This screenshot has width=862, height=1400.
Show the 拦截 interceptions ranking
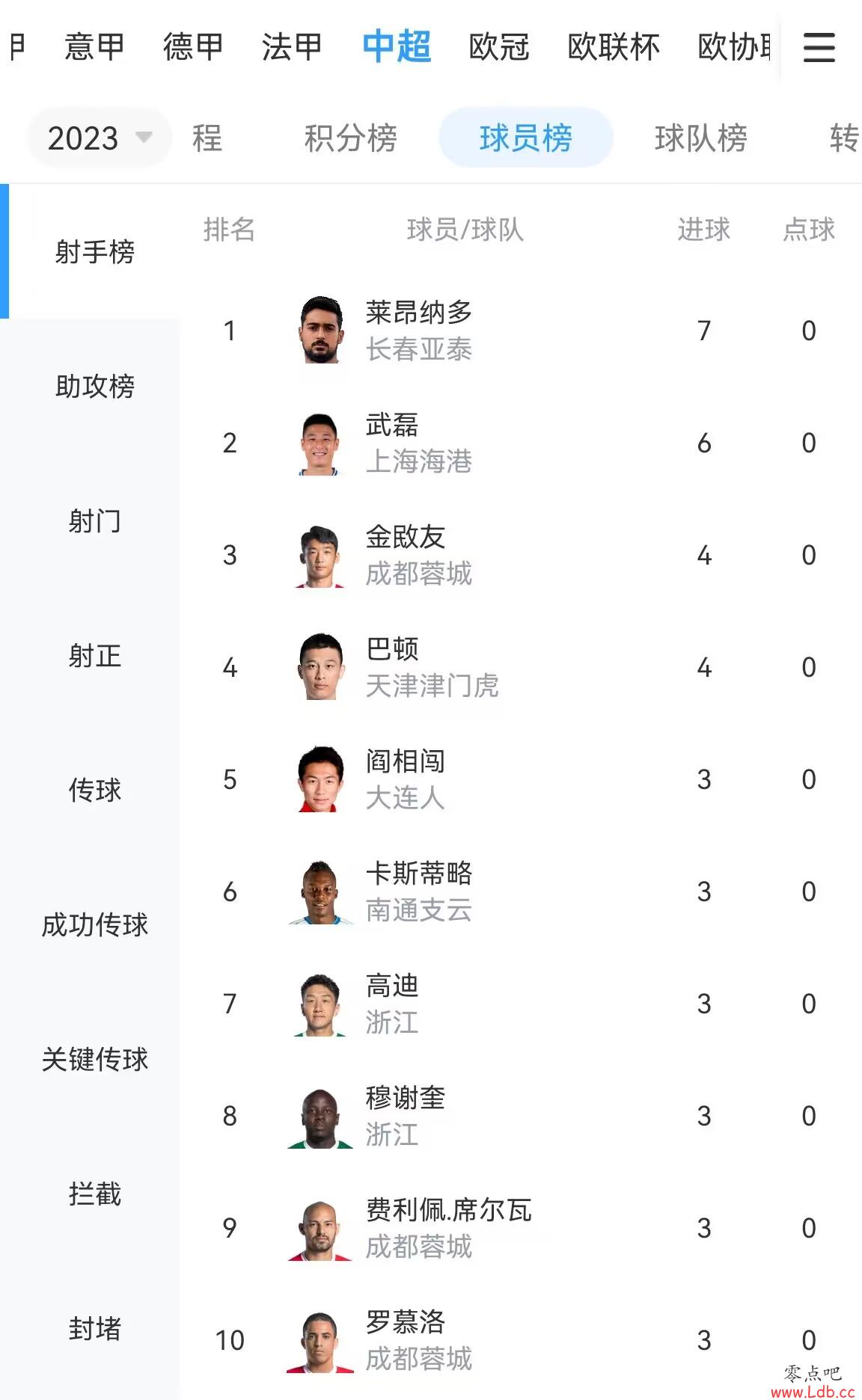94,1194
